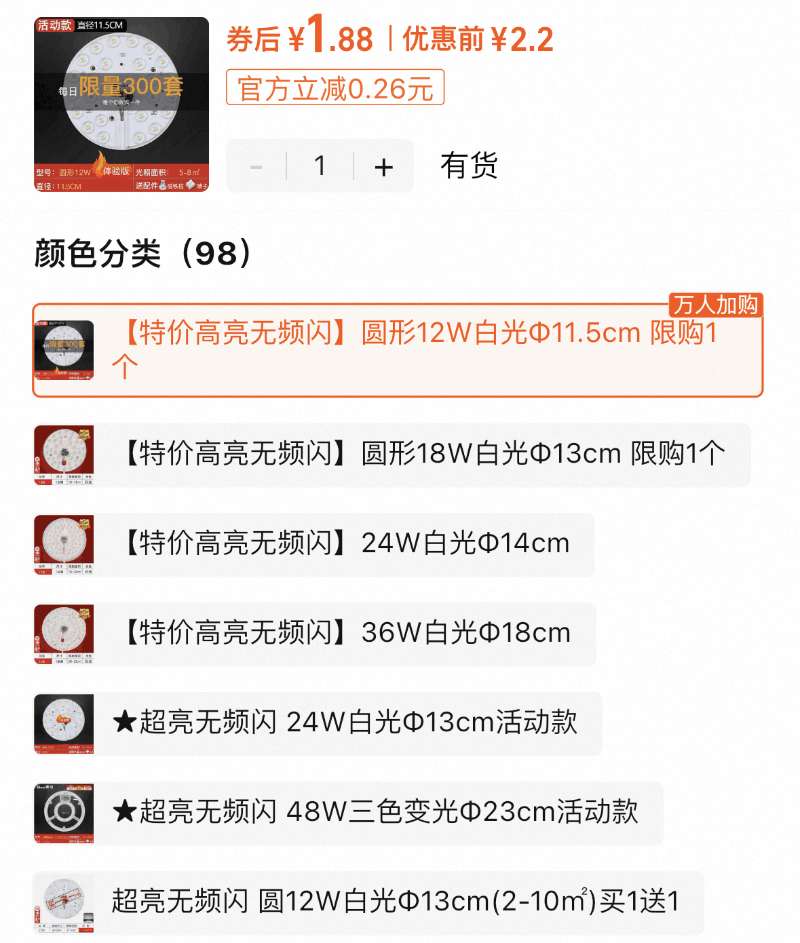The image size is (800, 943).
Task: Decrease quantity with the minus button
Action: pos(256,166)
